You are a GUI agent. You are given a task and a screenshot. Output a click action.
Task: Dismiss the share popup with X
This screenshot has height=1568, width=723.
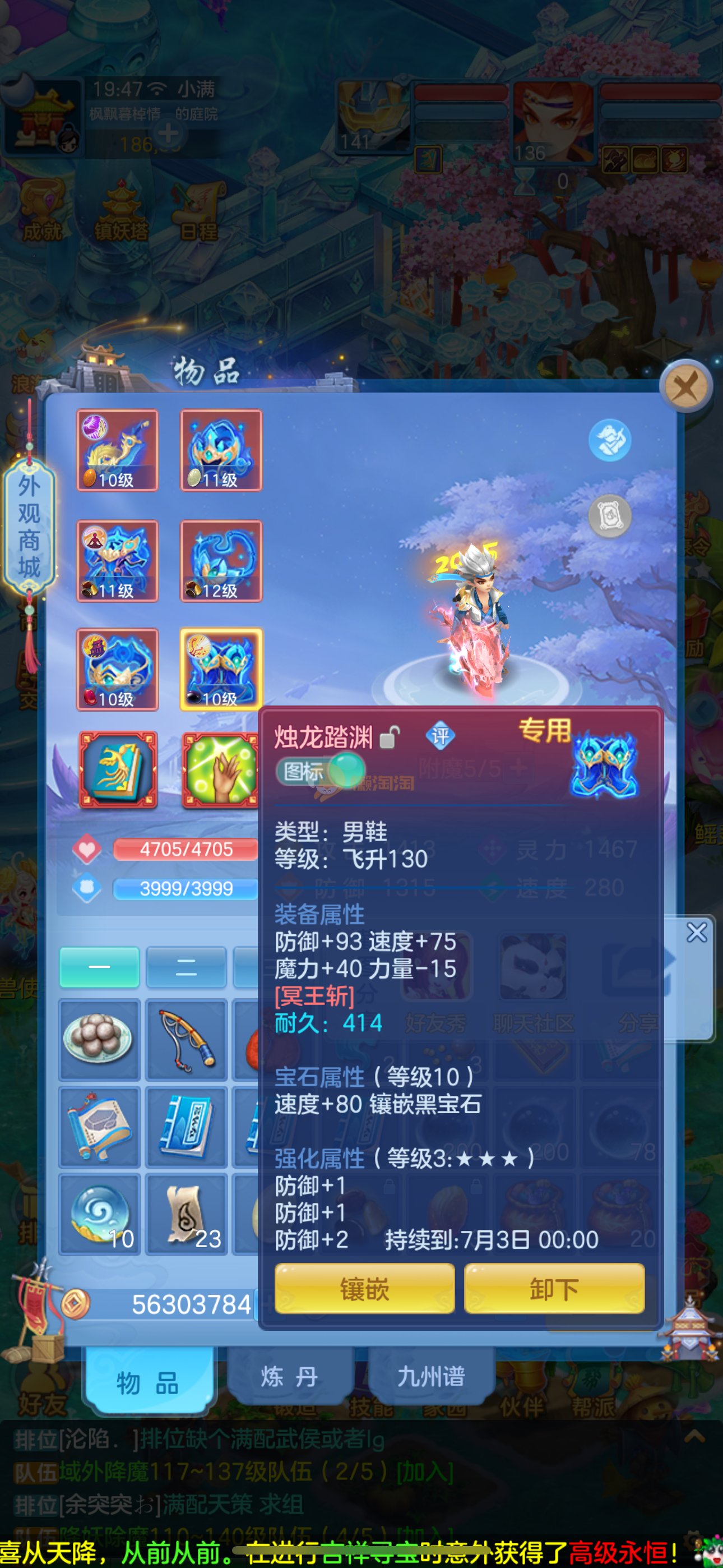[696, 933]
